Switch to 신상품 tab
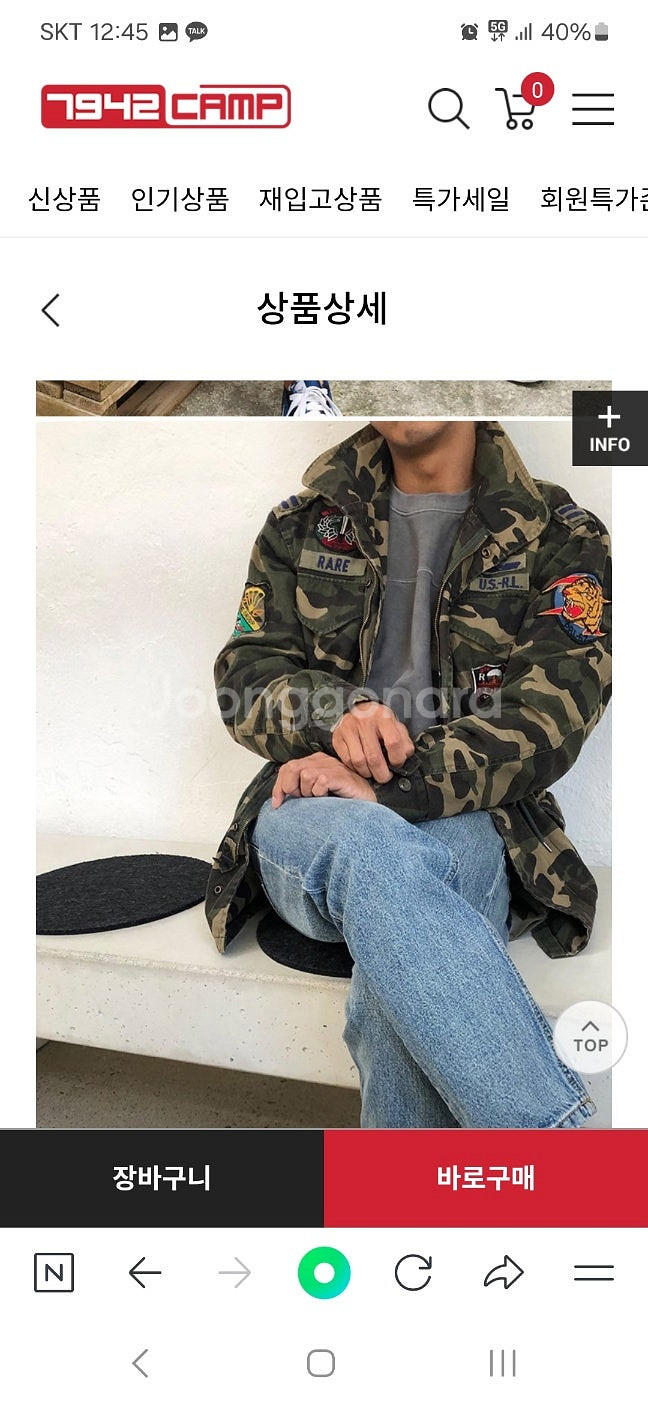Viewport: 648px width, 1404px height. point(64,199)
